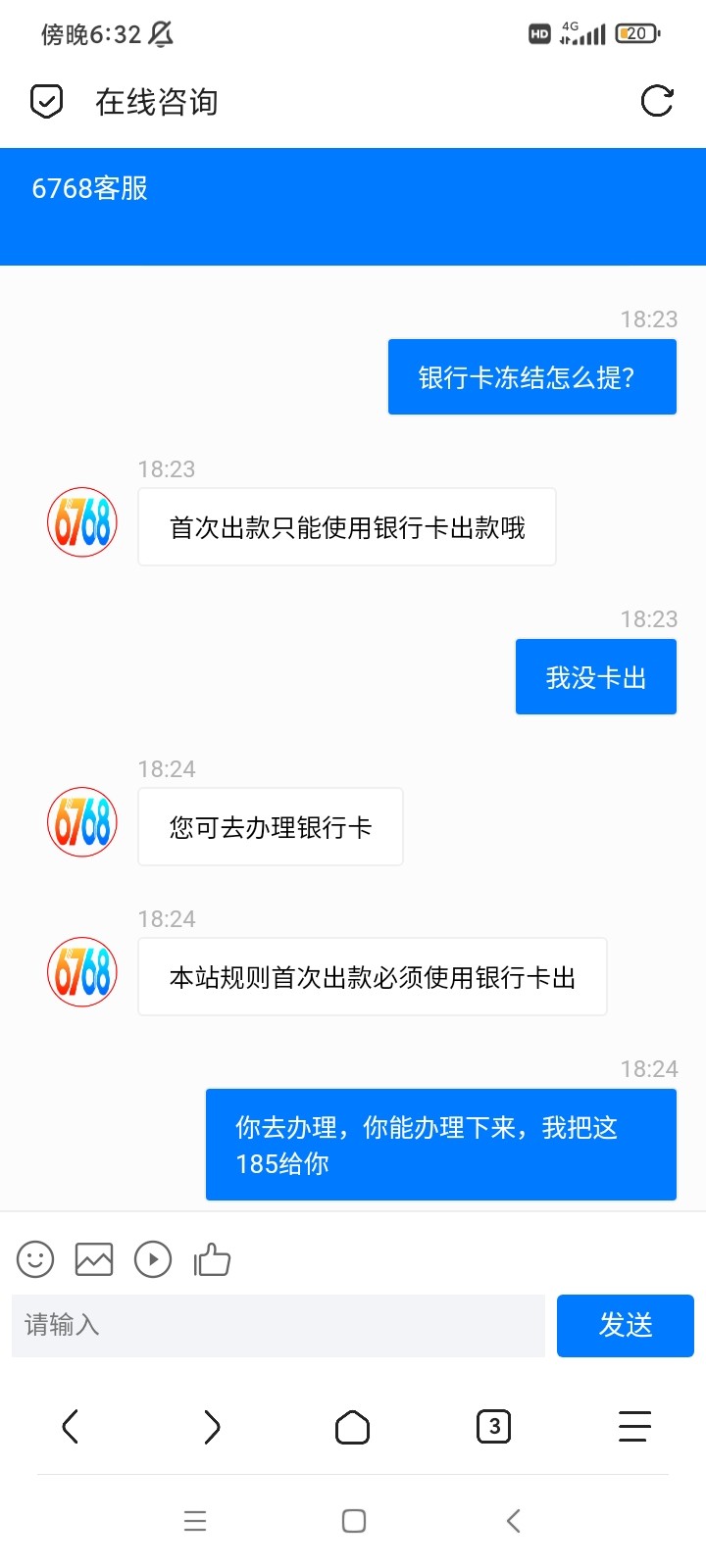706x1568 pixels.
Task: Tap the system navigation recent apps button
Action: tap(195, 1520)
